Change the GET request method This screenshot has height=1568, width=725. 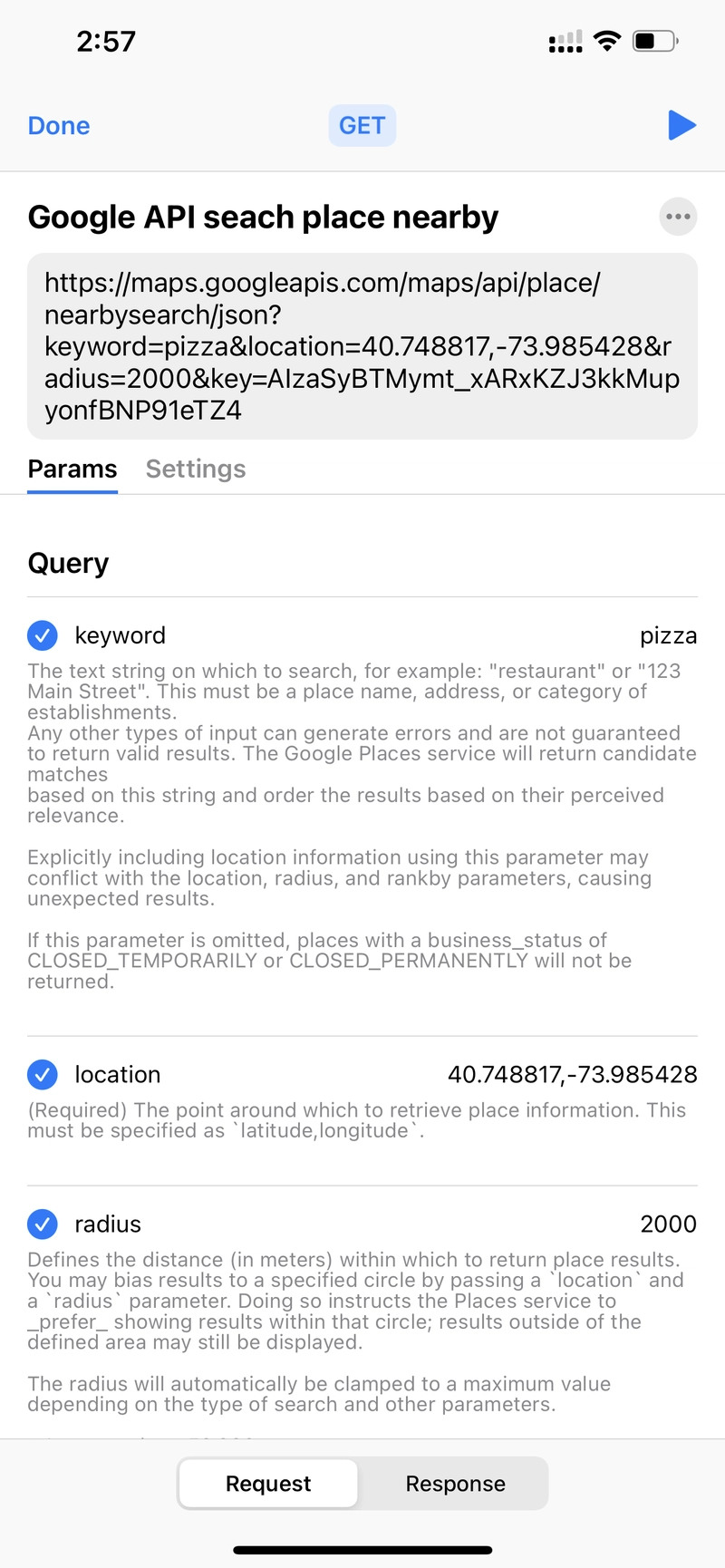pyautogui.click(x=362, y=126)
